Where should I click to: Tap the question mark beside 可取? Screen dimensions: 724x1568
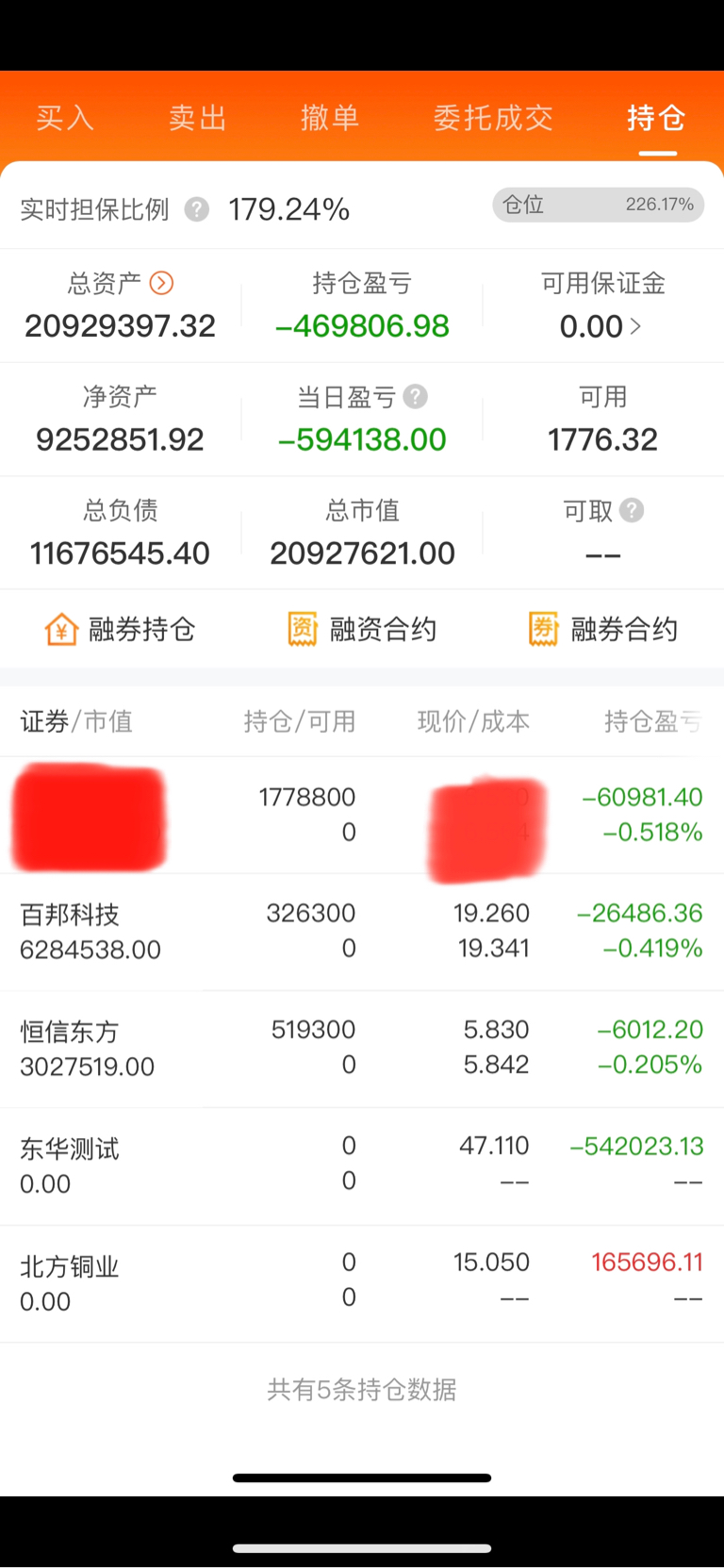tap(633, 510)
